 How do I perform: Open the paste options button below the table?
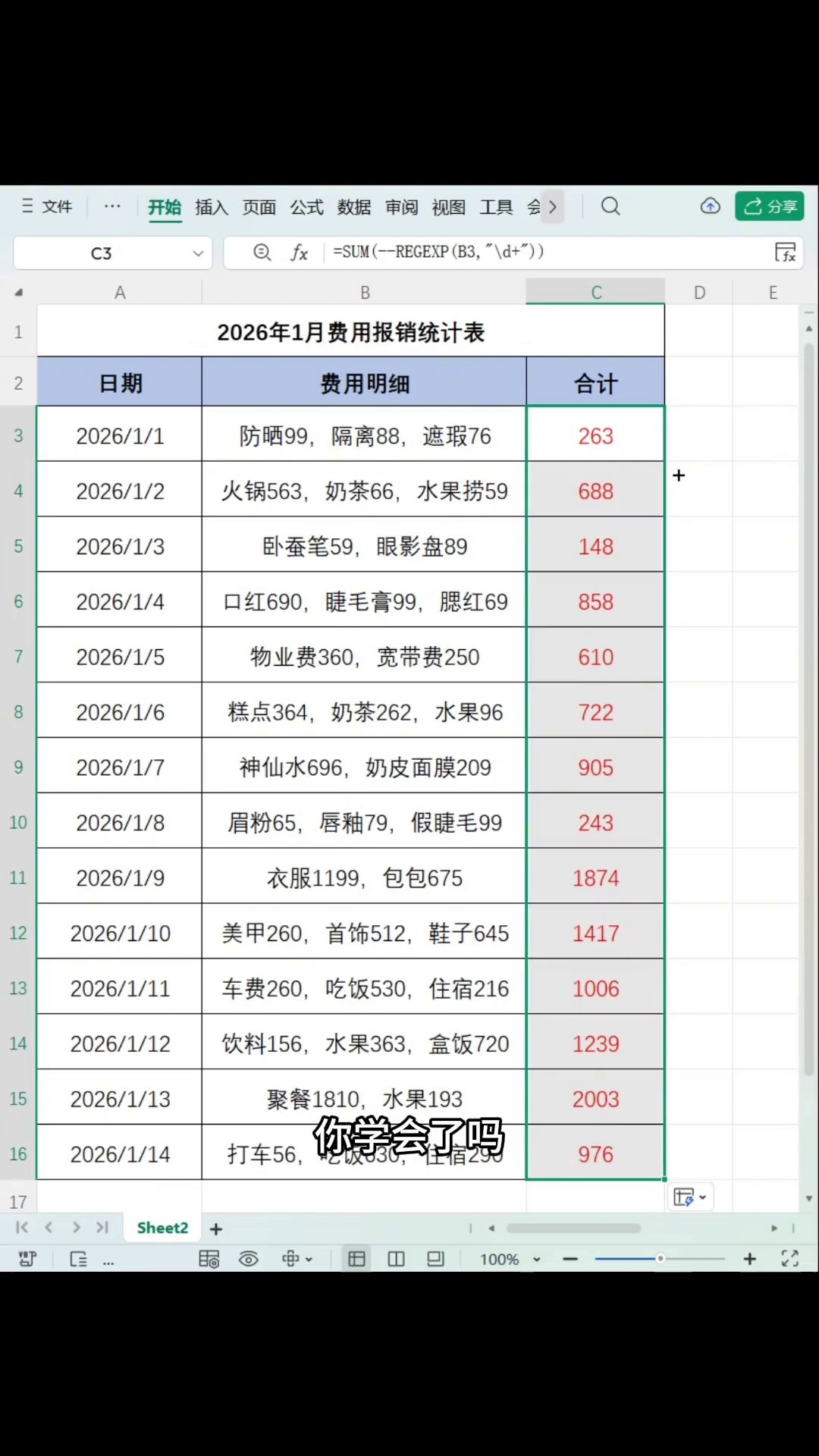pos(690,1197)
